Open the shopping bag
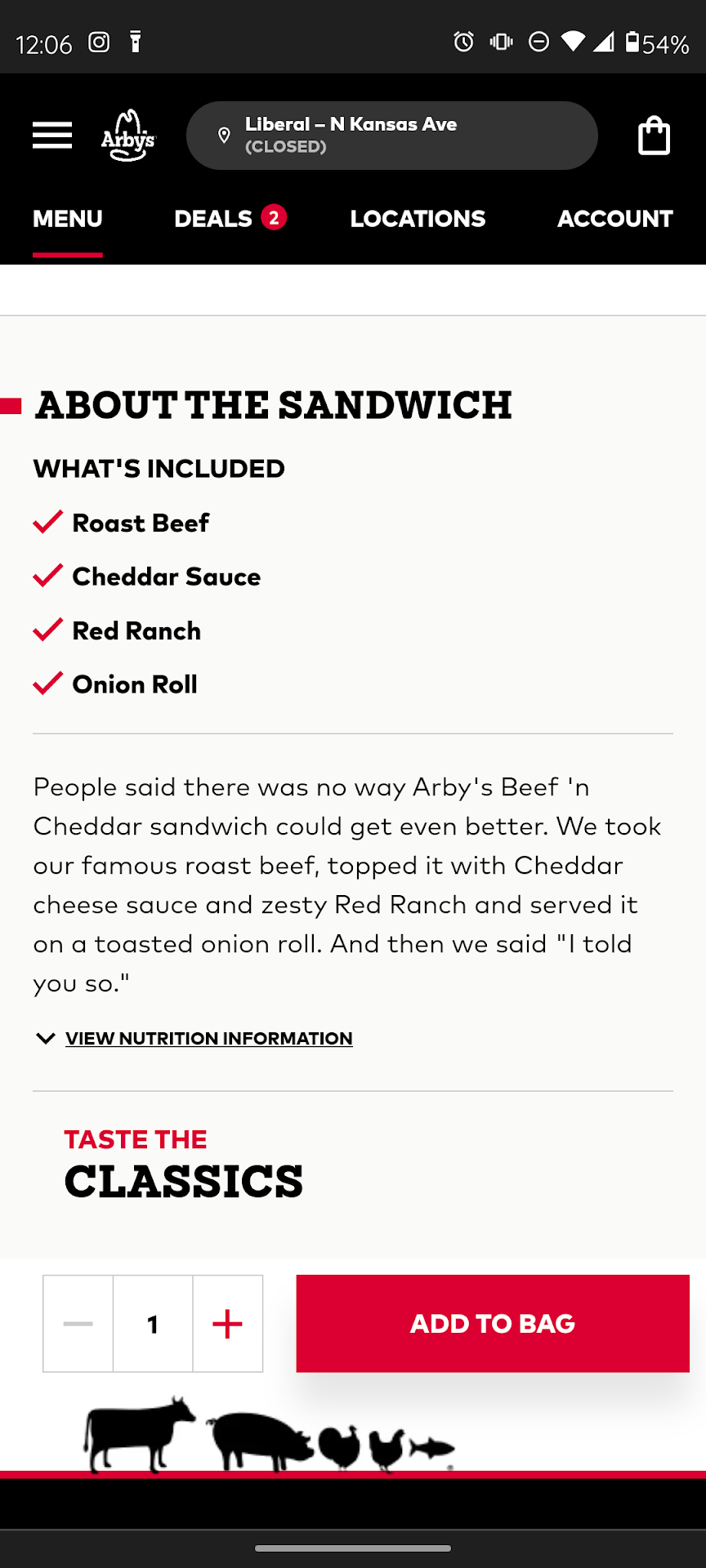The width and height of the screenshot is (706, 1568). pos(654,136)
